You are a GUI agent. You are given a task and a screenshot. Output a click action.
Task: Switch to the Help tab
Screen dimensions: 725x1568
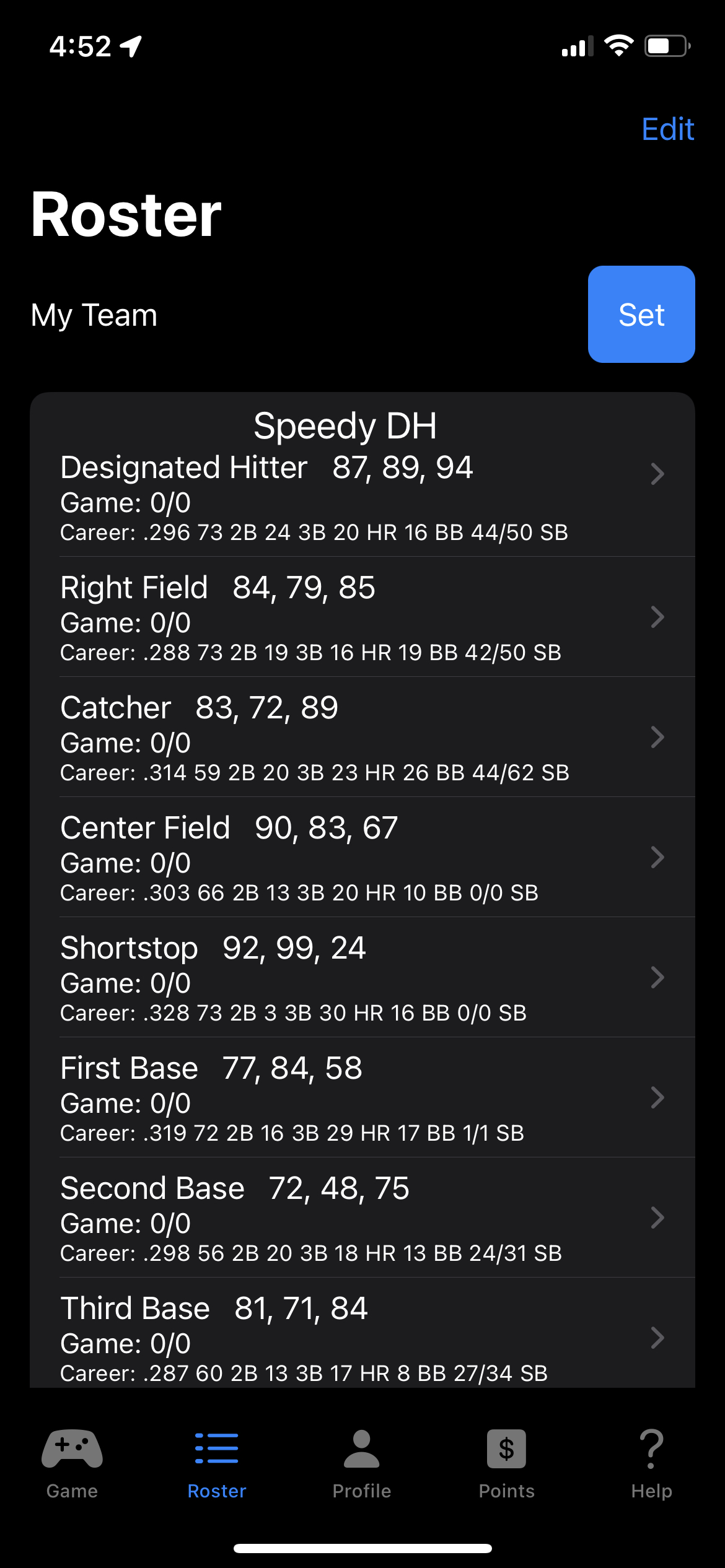pos(651,1464)
